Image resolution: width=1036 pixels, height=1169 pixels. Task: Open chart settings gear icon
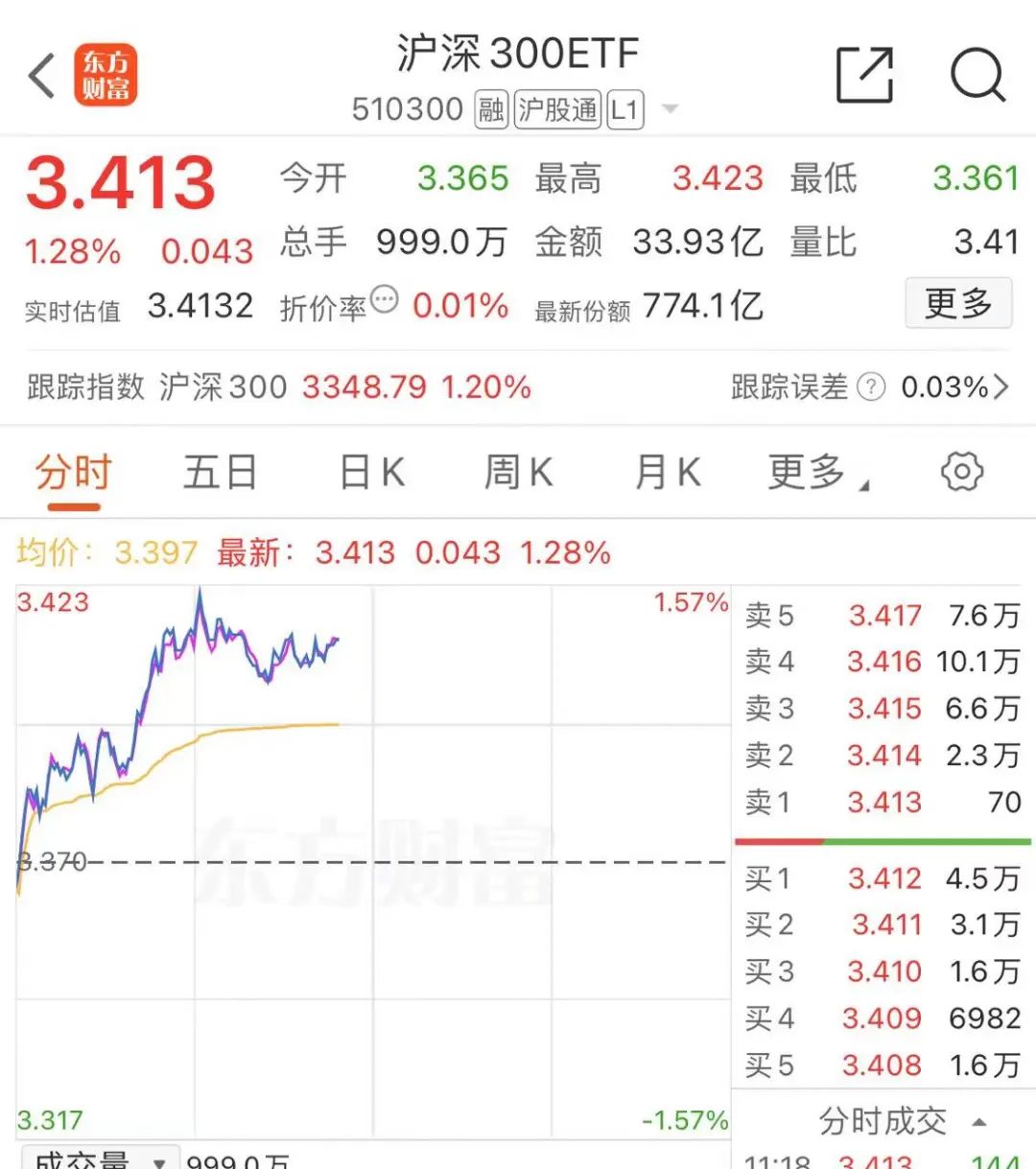pyautogui.click(x=961, y=472)
